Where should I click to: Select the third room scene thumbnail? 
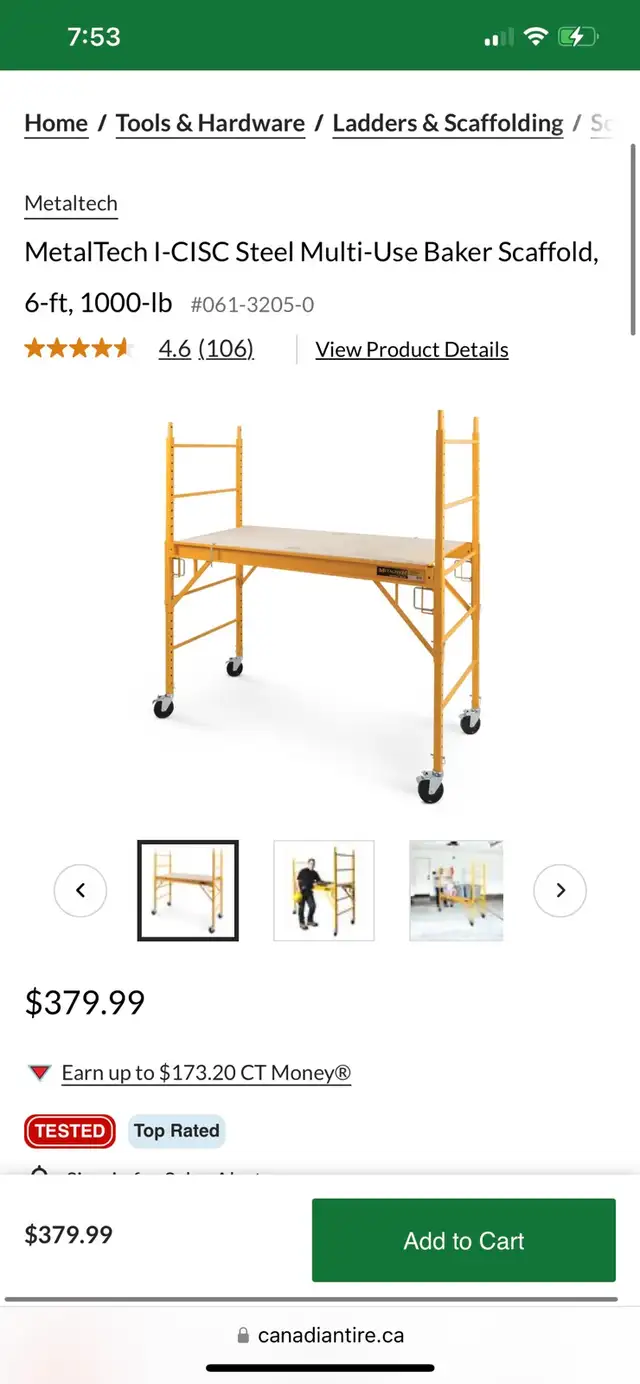456,890
